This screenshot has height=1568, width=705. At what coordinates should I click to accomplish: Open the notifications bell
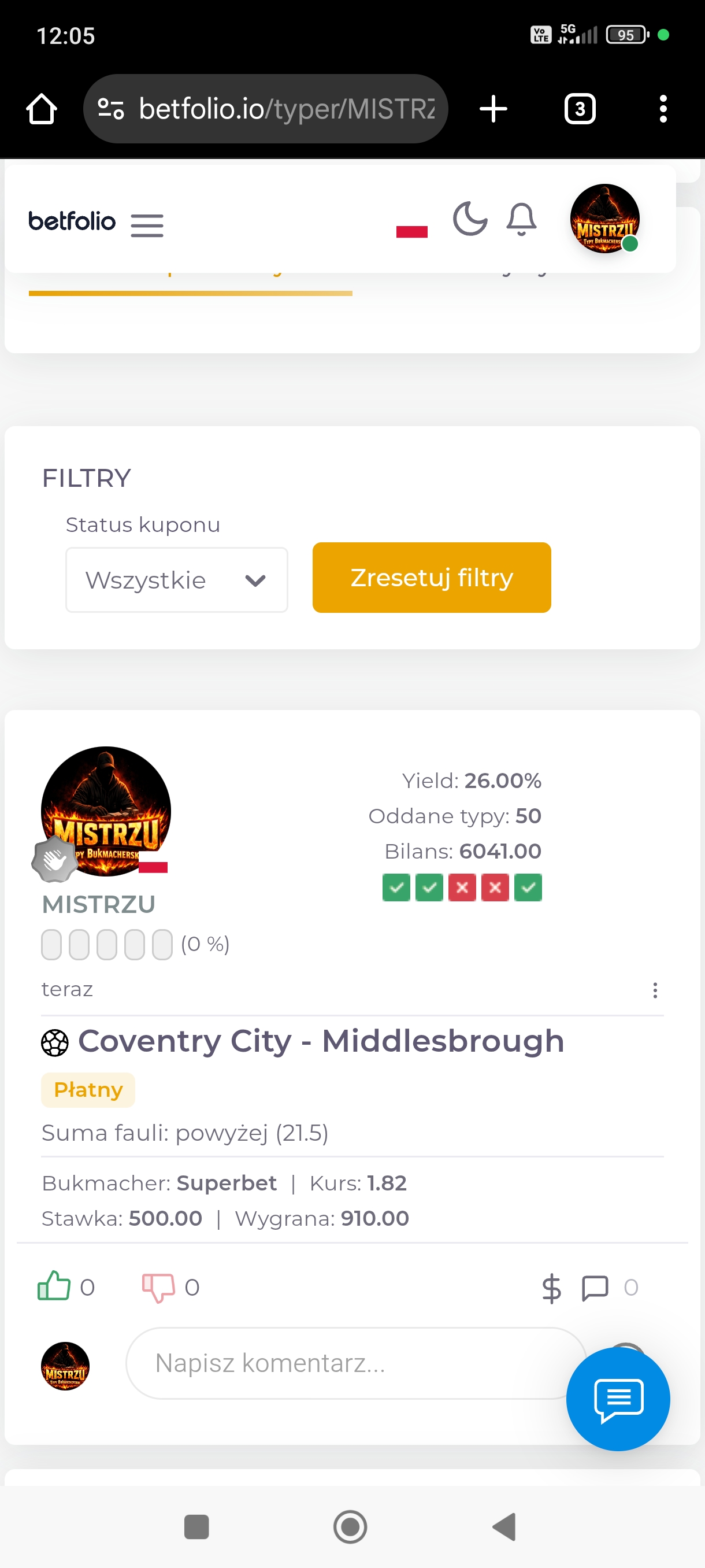(x=521, y=220)
